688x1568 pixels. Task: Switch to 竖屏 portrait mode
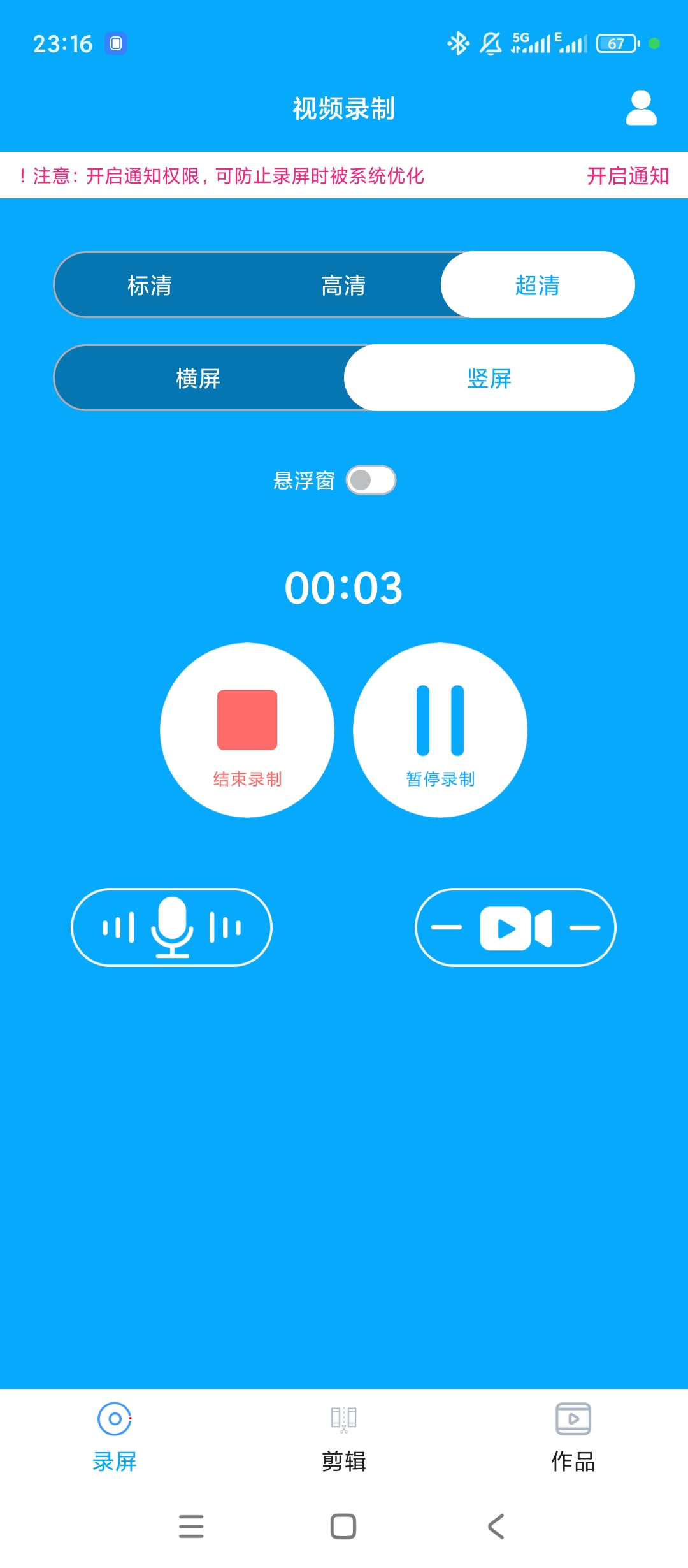point(489,378)
